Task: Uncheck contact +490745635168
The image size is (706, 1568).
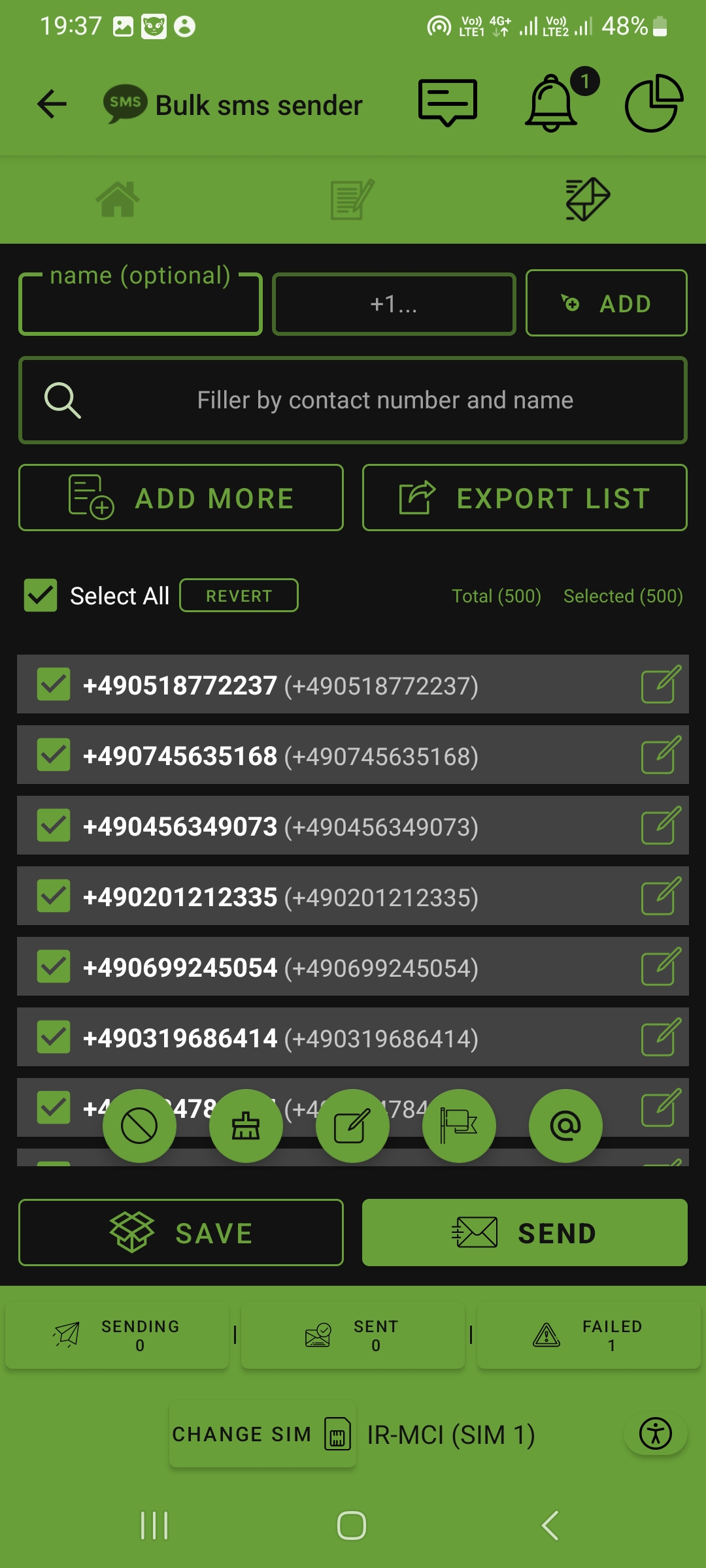Action: click(x=54, y=756)
